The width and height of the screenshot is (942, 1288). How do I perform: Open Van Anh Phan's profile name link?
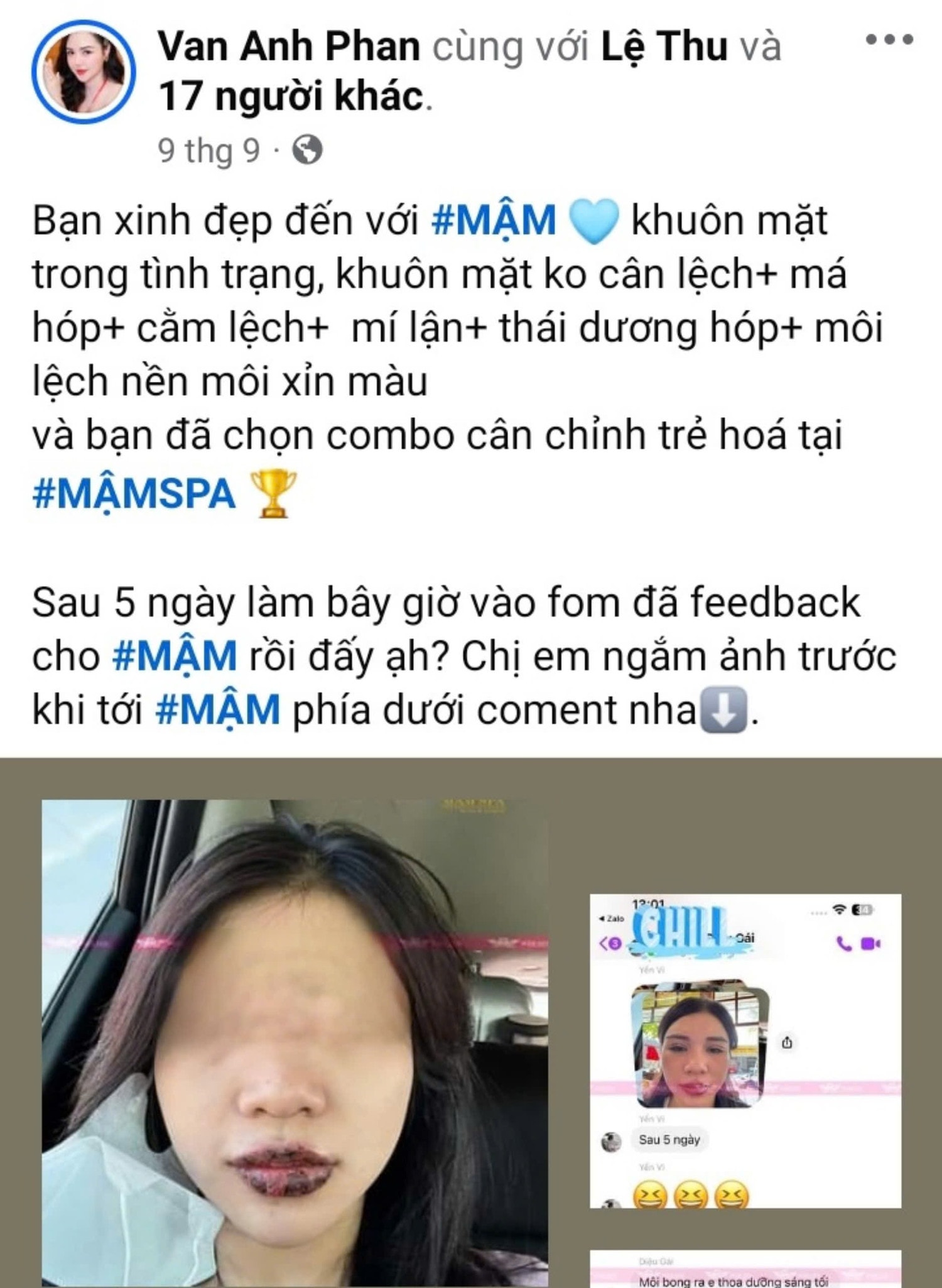click(289, 46)
